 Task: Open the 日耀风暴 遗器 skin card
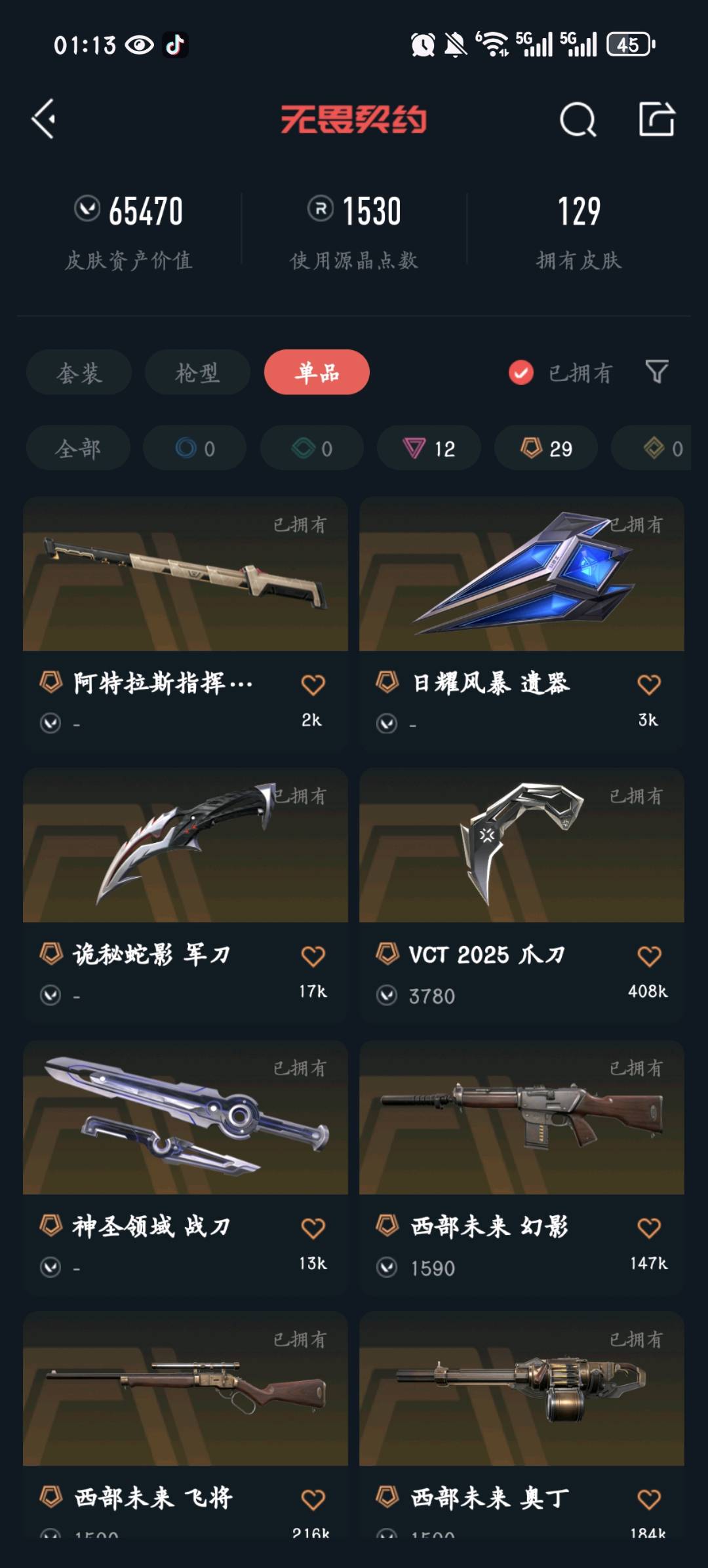pyautogui.click(x=522, y=623)
